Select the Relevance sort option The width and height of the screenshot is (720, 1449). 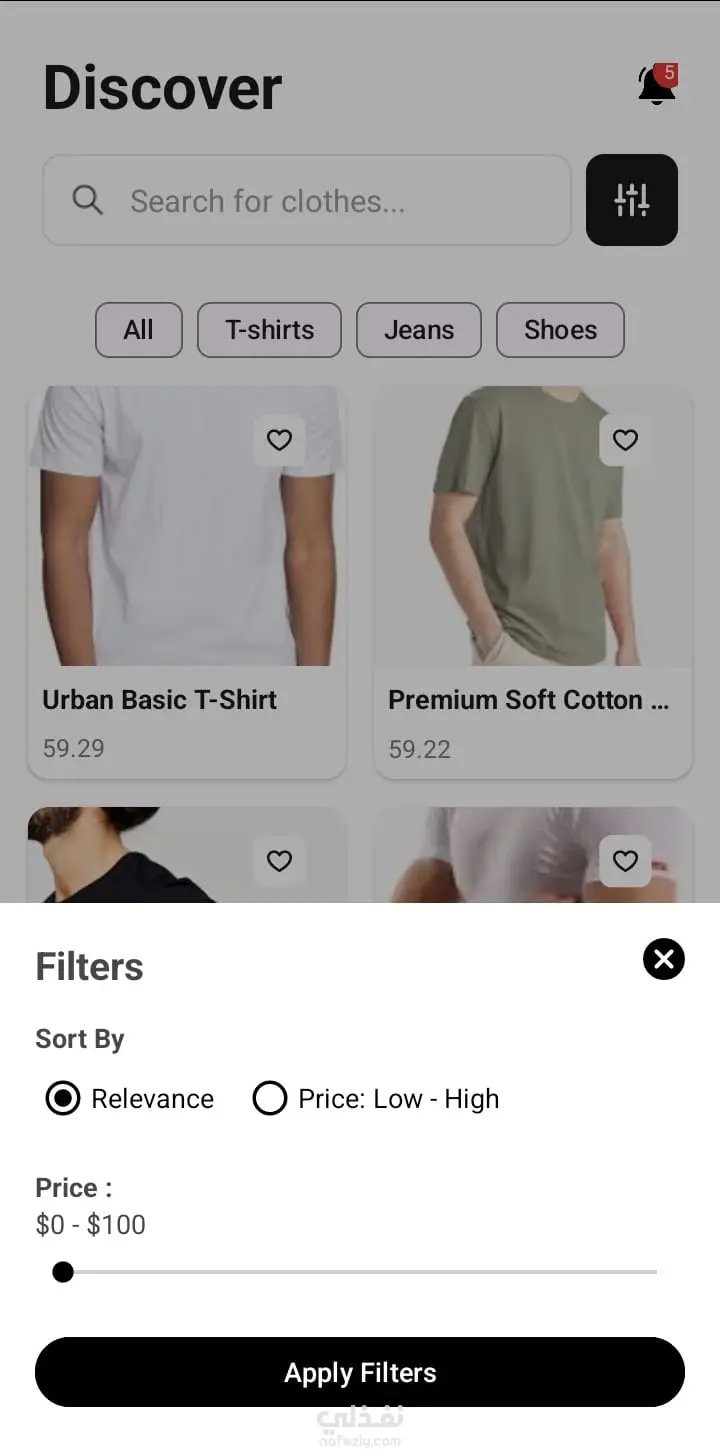pos(63,1098)
